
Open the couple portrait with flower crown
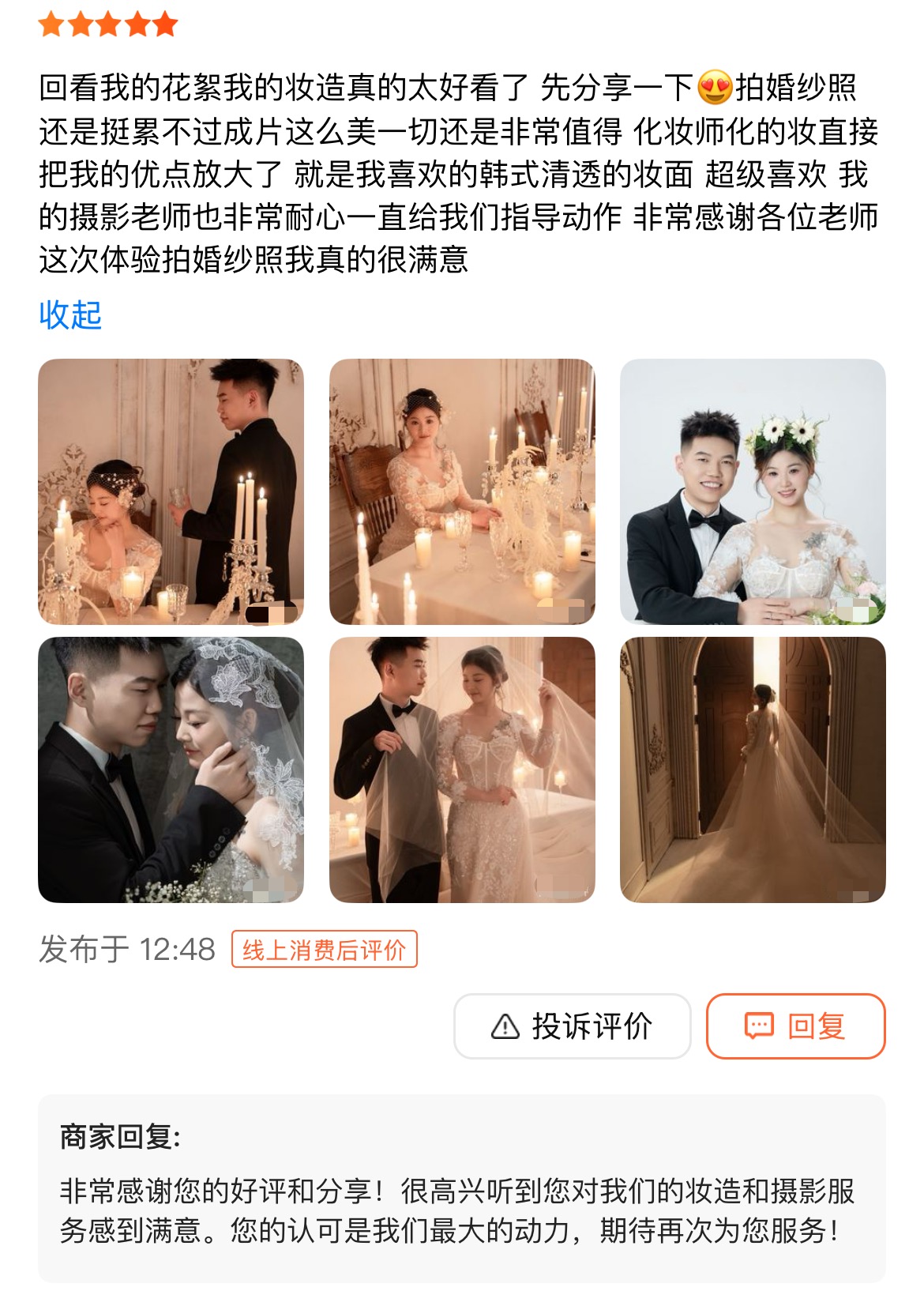pos(752,491)
